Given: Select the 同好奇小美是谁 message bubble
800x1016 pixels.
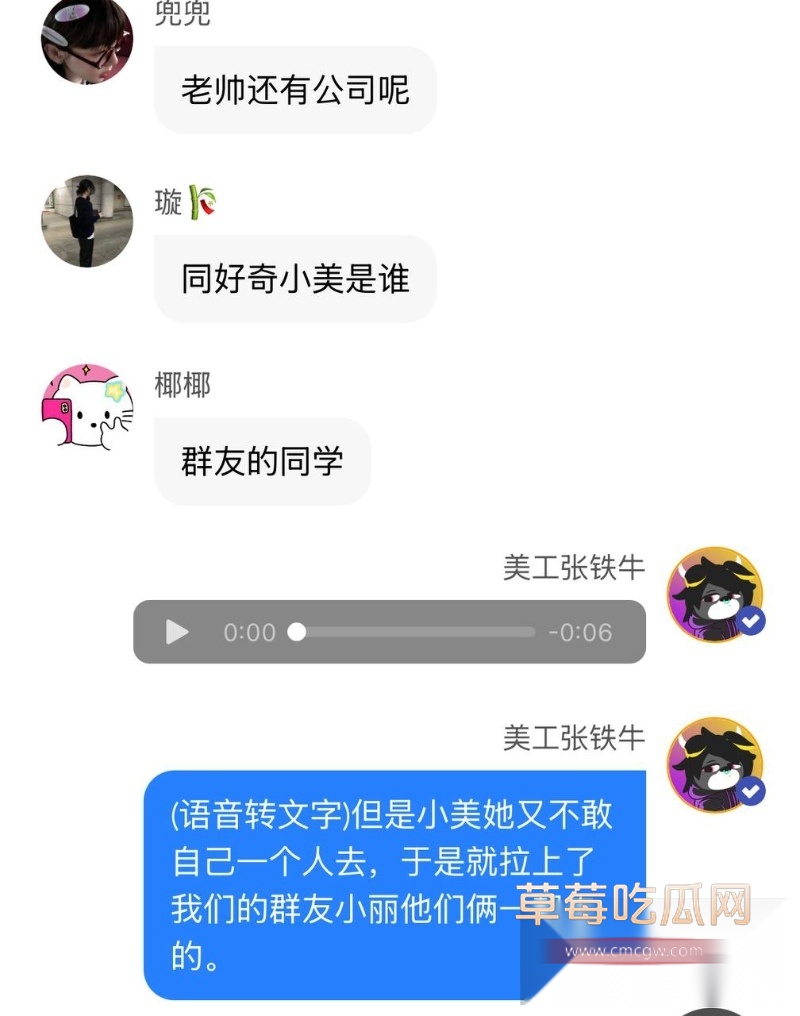Looking at the screenshot, I should tap(296, 279).
